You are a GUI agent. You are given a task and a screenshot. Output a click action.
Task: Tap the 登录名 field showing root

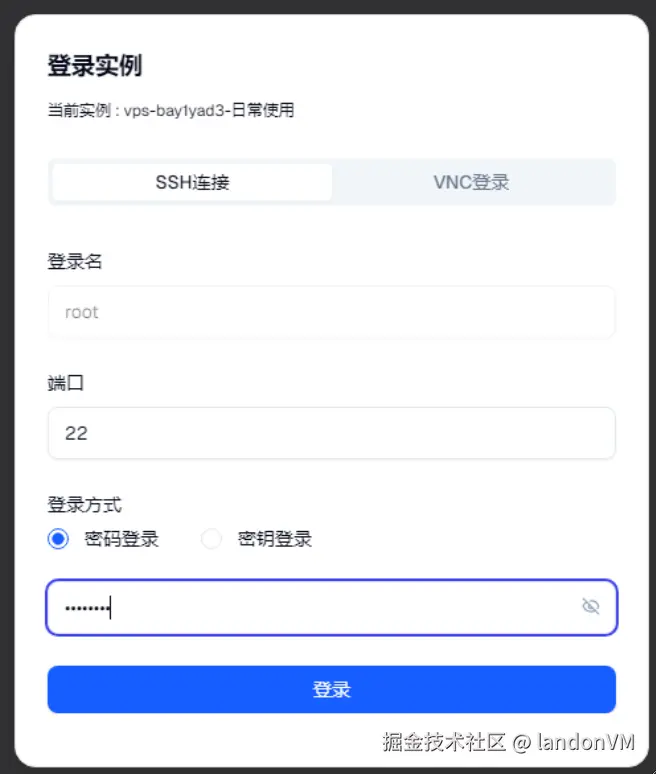(331, 312)
